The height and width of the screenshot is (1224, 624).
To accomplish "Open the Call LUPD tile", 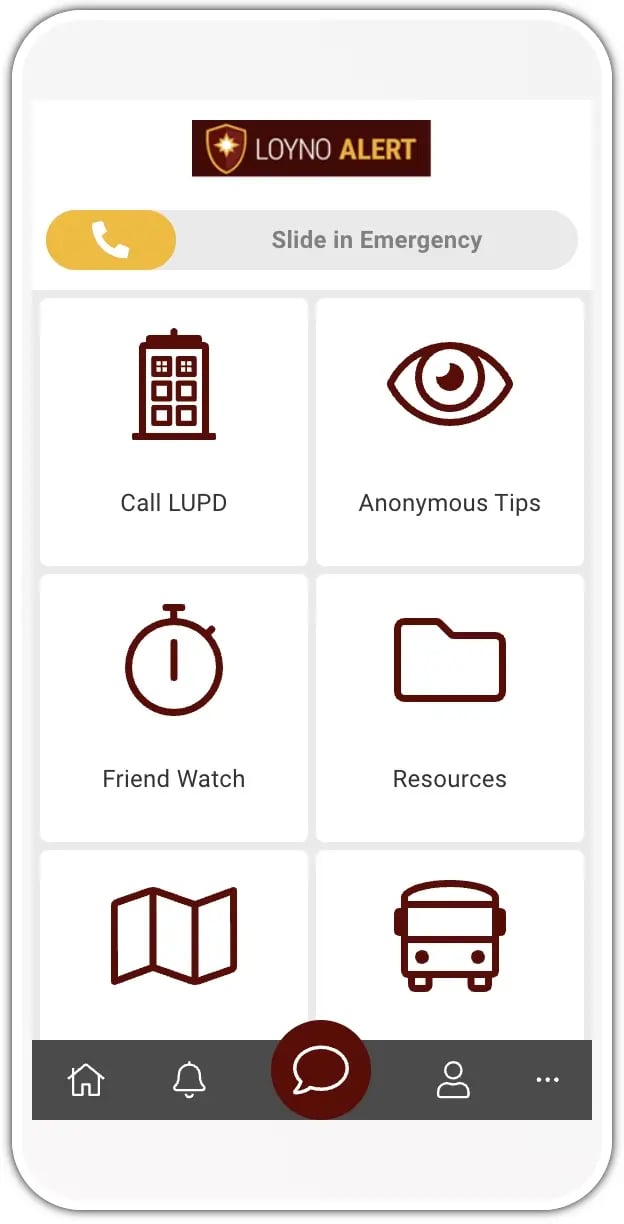I will pyautogui.click(x=174, y=431).
